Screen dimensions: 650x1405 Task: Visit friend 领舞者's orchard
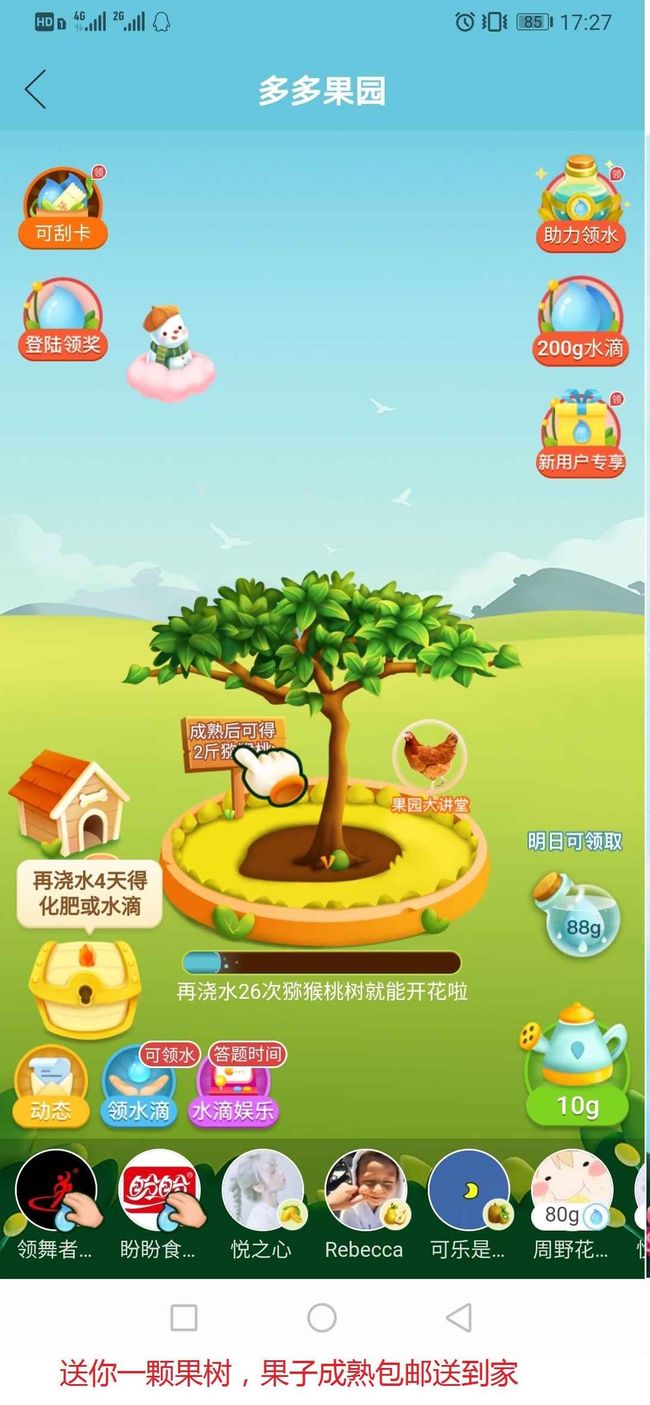[x=57, y=1205]
